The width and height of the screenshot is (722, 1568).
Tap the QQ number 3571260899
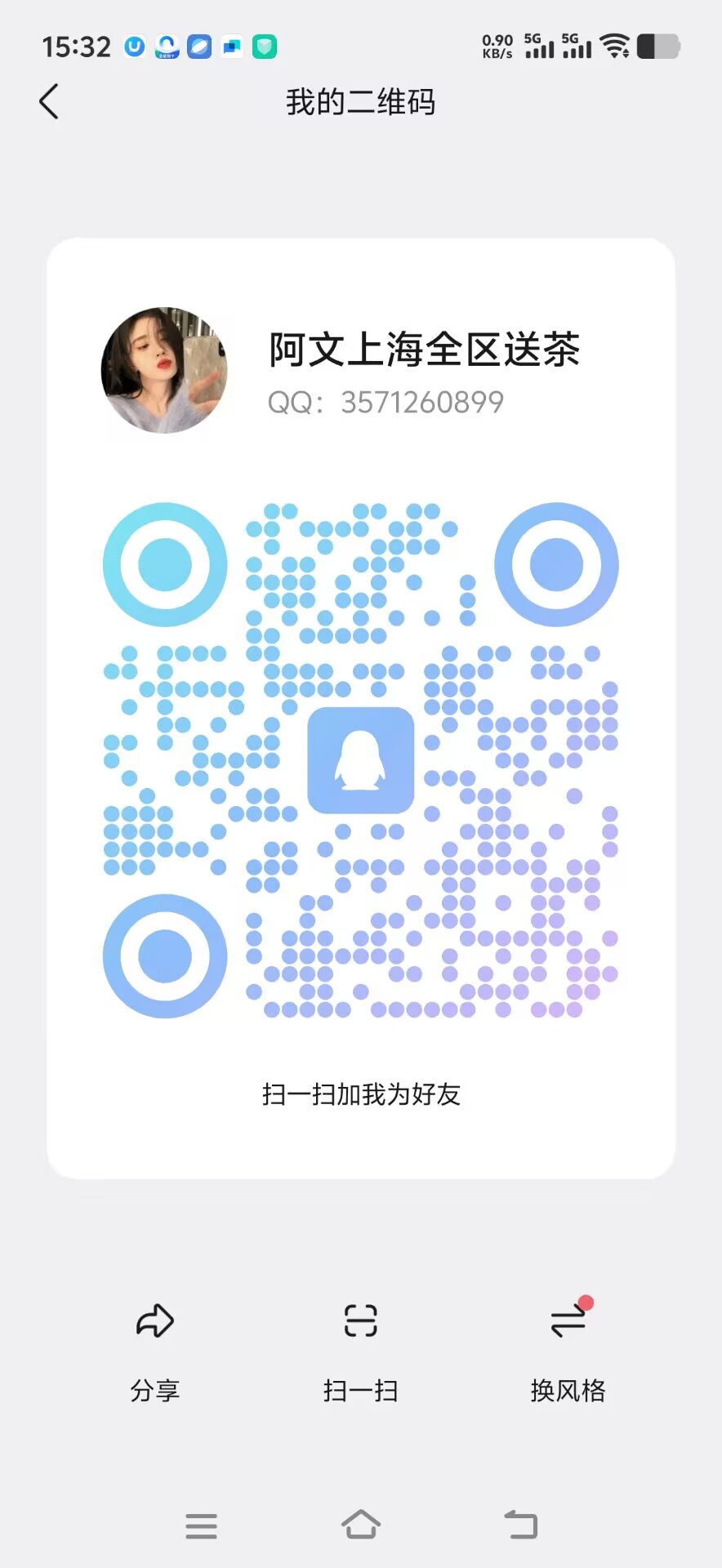[387, 402]
